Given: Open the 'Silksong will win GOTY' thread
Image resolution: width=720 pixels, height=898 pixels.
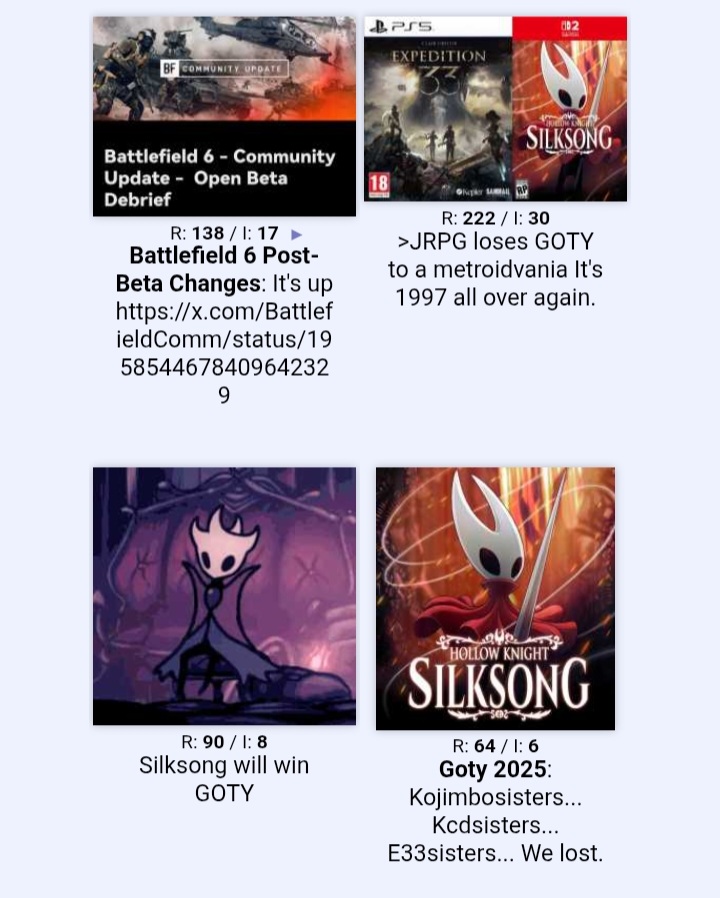Looking at the screenshot, I should (x=224, y=595).
